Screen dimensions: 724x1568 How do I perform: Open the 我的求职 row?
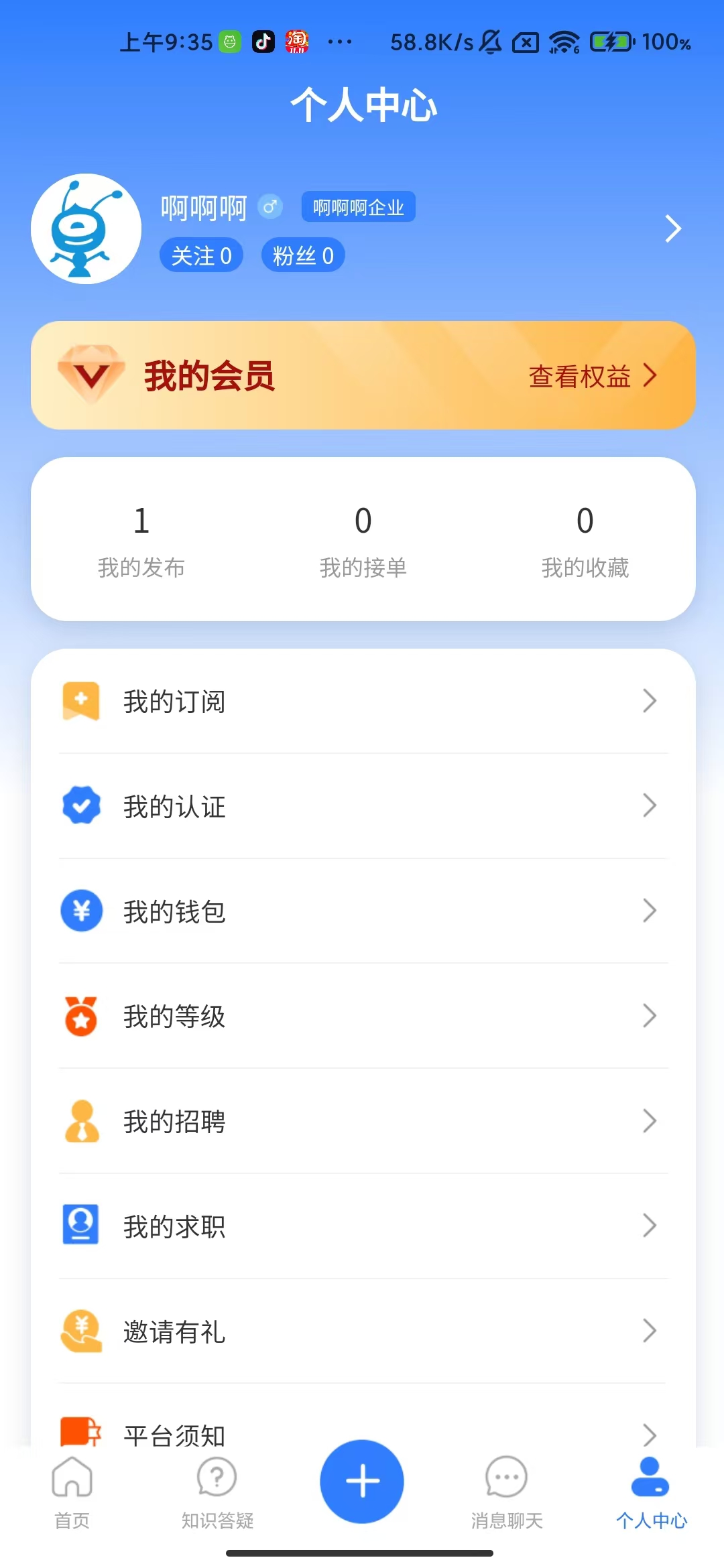[x=363, y=1226]
